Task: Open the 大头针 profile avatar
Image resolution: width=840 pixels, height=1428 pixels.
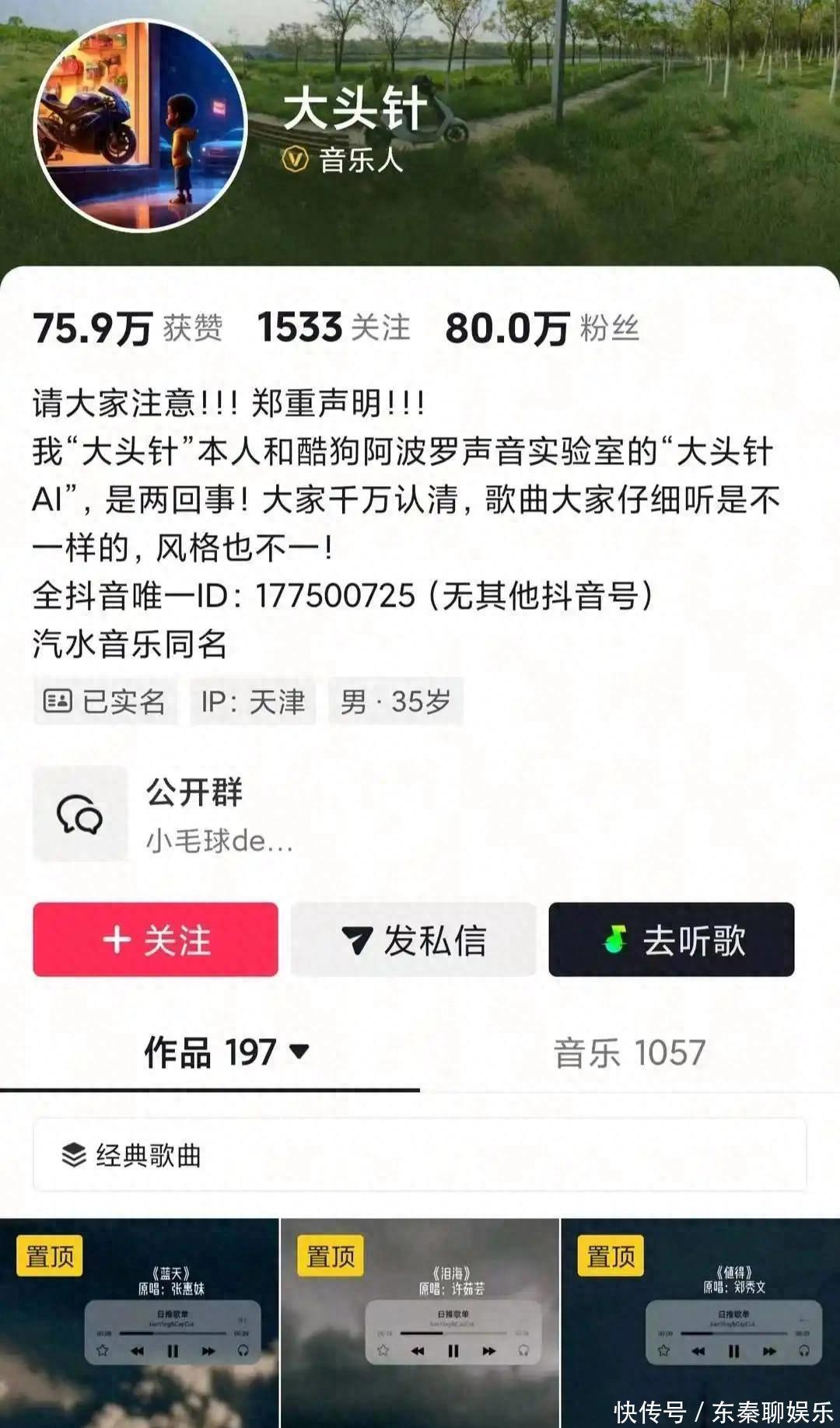Action: pos(140,126)
